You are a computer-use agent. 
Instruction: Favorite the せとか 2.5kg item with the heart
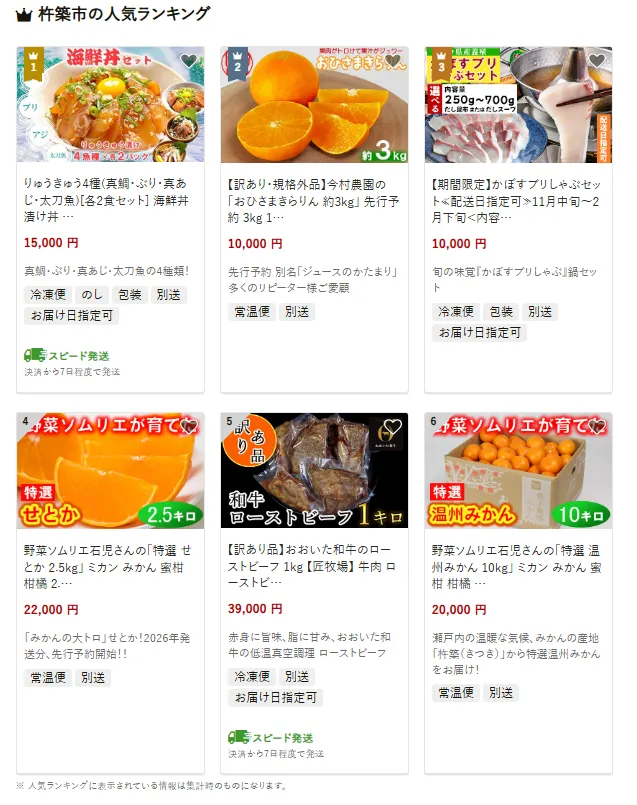click(x=189, y=427)
